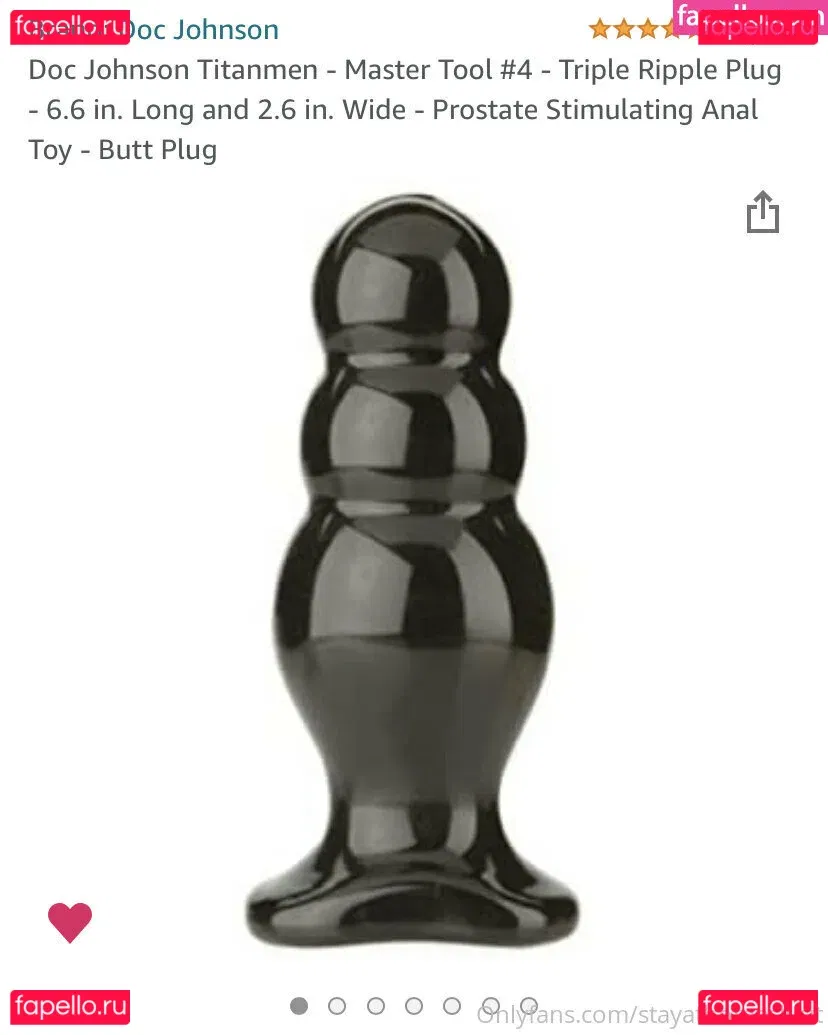Share this product listing
The height and width of the screenshot is (1035, 828).
(762, 212)
